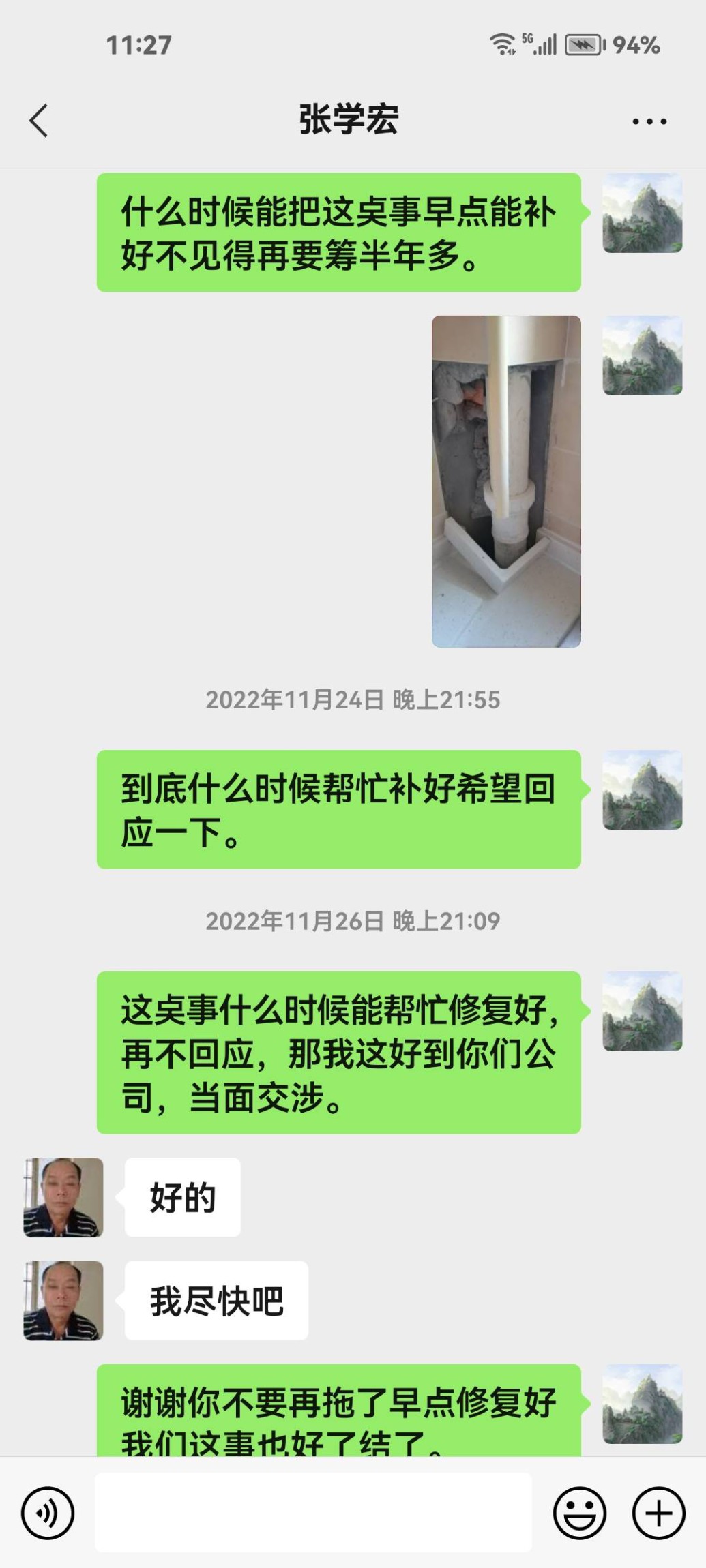Go back to the chat list
This screenshot has height=1568, width=706.
(x=40, y=121)
